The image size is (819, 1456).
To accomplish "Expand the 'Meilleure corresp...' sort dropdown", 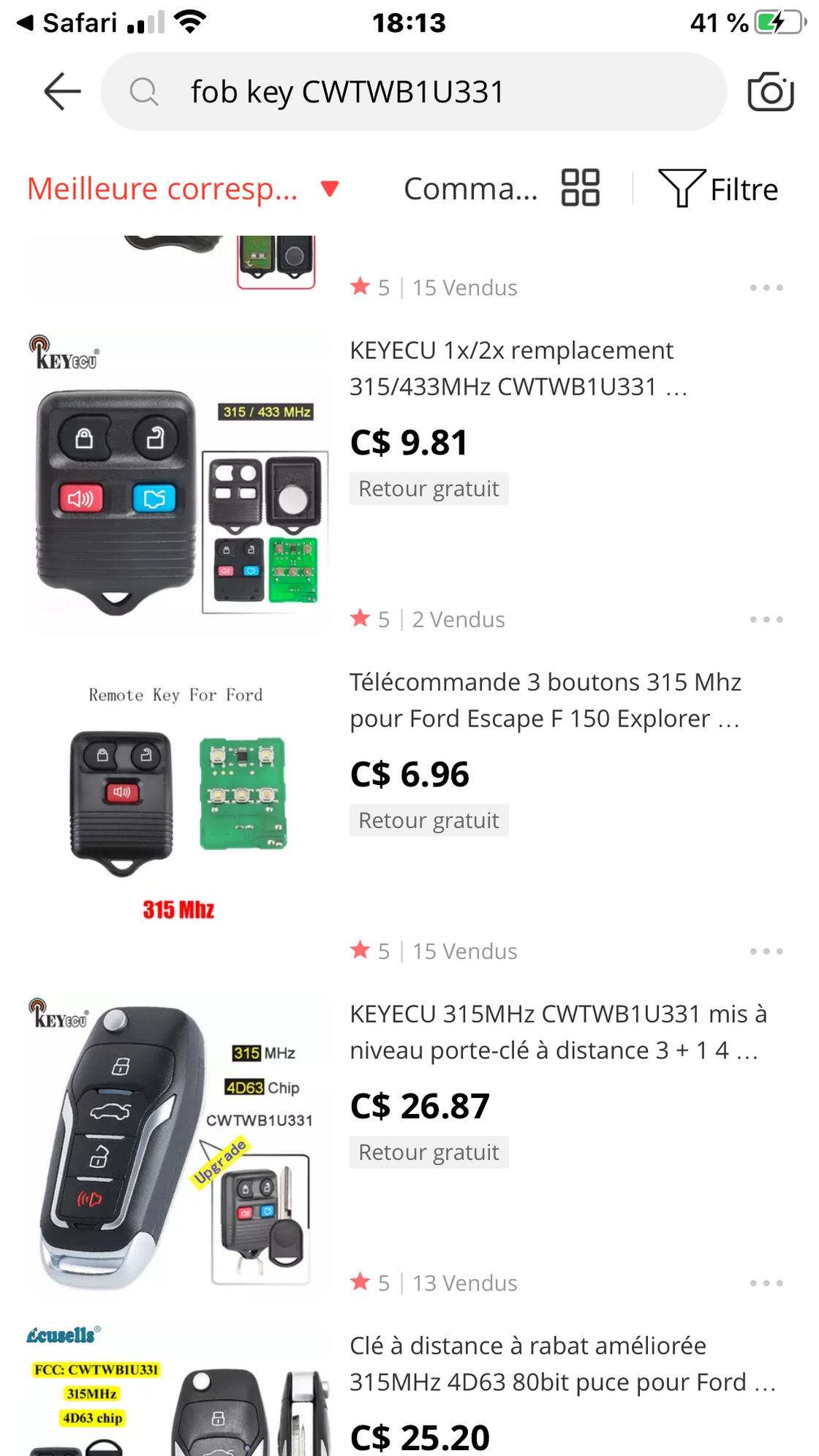I will [183, 189].
